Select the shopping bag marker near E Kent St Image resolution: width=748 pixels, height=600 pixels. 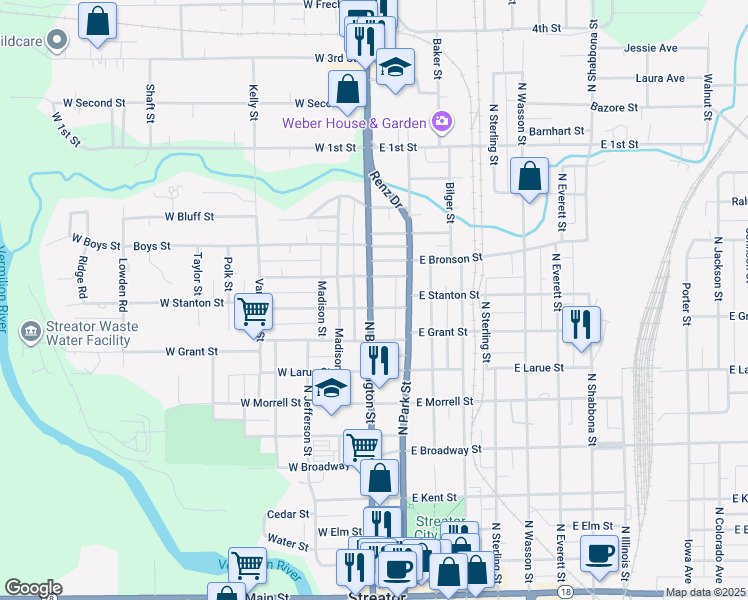coord(379,478)
